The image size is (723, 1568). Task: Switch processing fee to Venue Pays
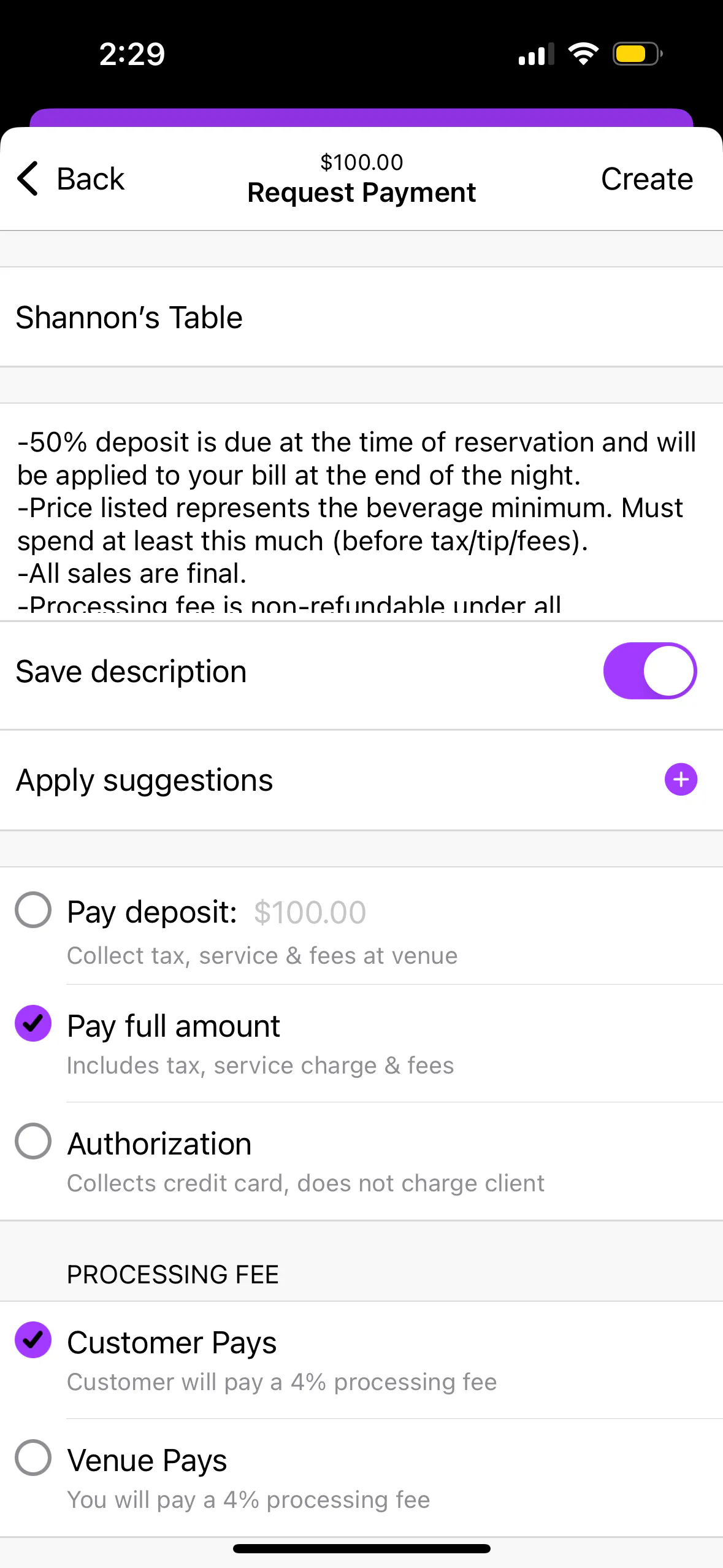33,1458
